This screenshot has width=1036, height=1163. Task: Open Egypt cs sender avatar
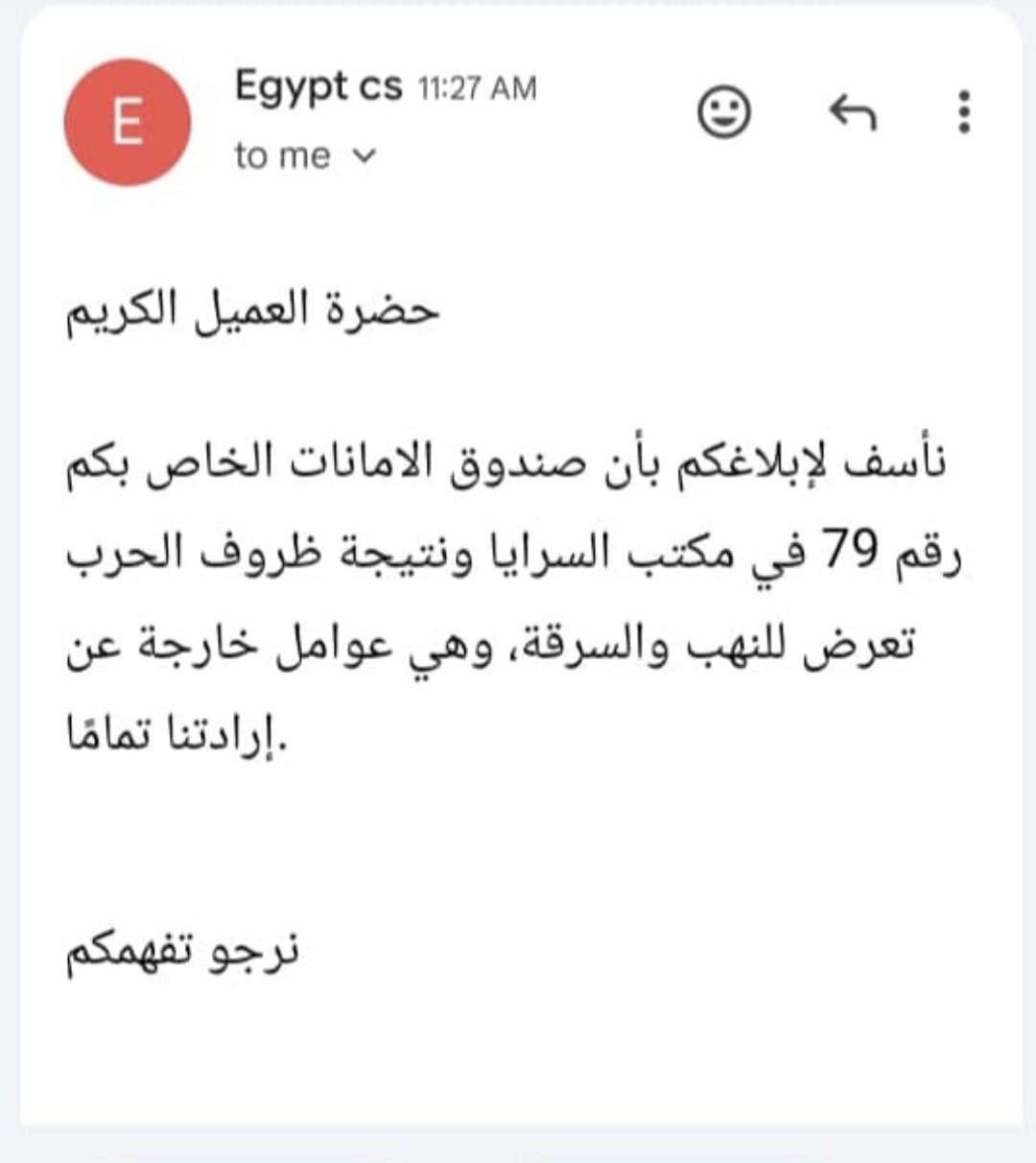[x=128, y=123]
